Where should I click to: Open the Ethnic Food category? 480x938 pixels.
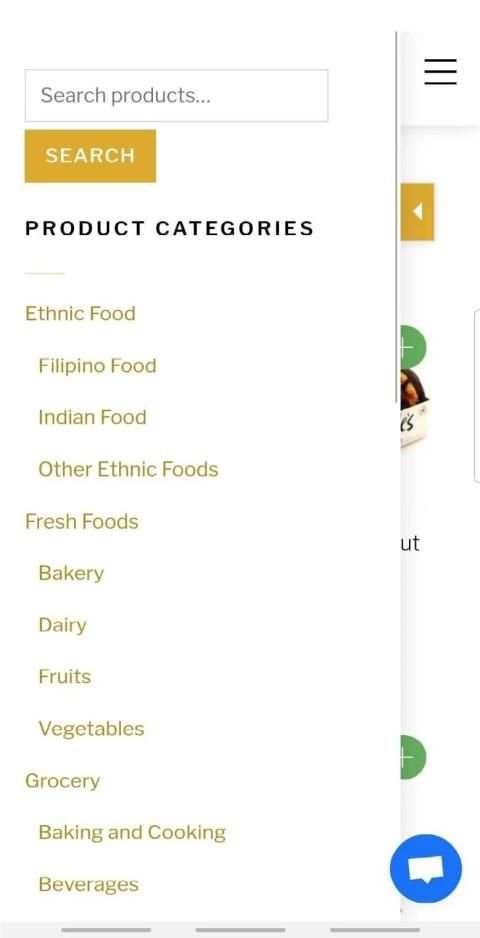point(80,313)
